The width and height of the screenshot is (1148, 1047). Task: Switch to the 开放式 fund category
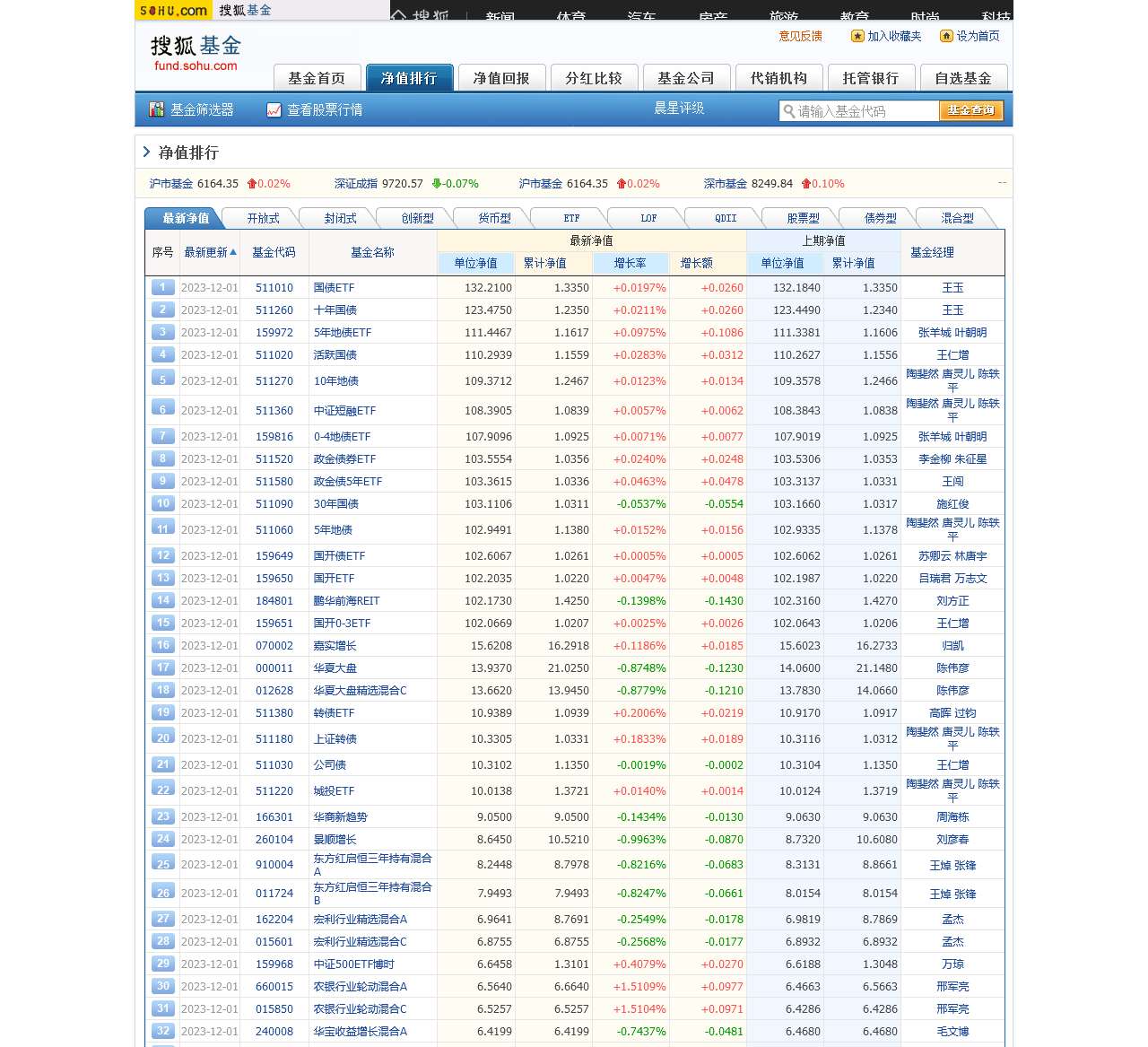pyautogui.click(x=263, y=218)
